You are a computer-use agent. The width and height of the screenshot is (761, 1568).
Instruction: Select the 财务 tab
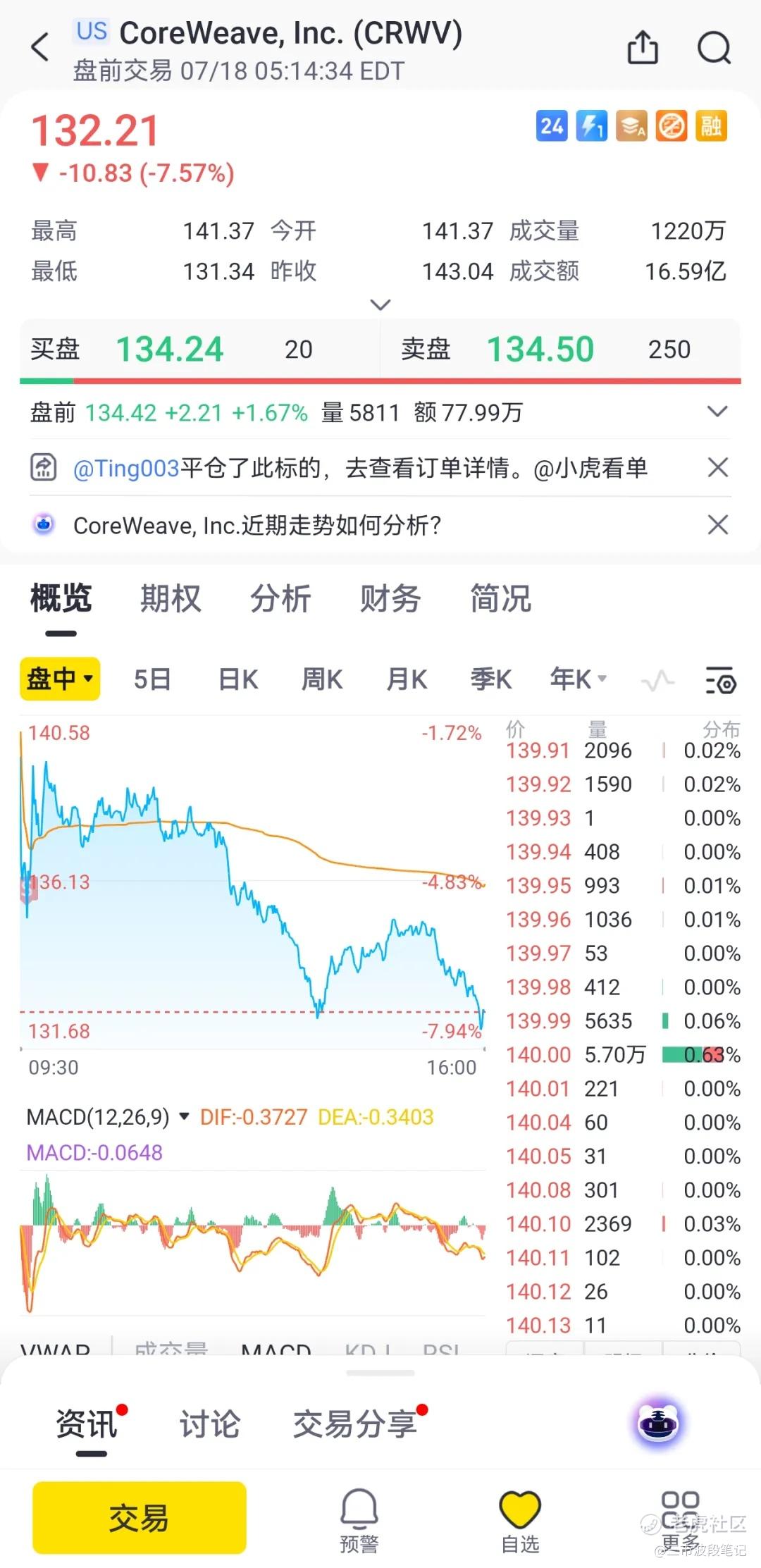pyautogui.click(x=390, y=599)
